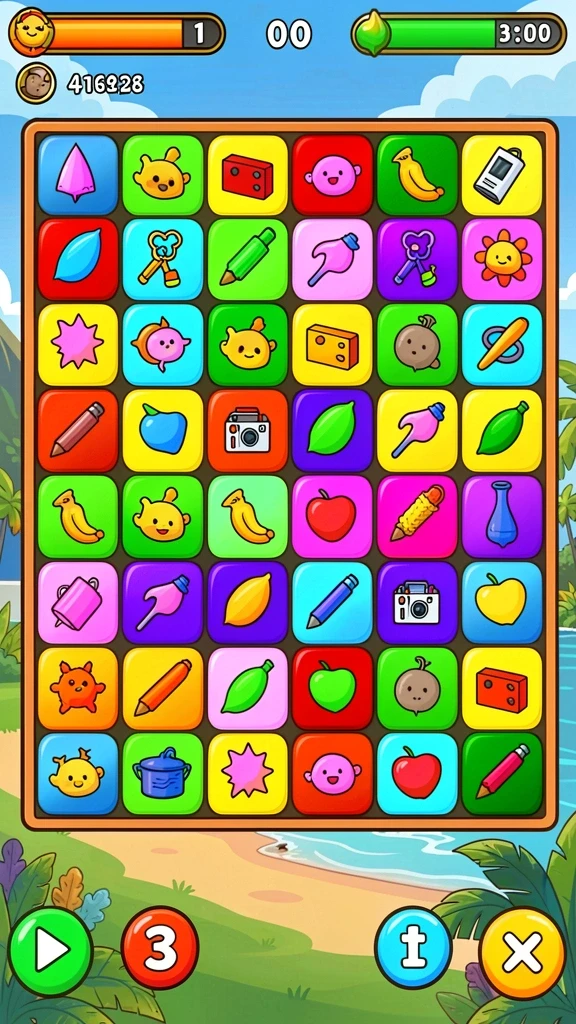Tap the blue apple tile on yellow
Viewport: 576px width, 1024px height.
tap(163, 430)
